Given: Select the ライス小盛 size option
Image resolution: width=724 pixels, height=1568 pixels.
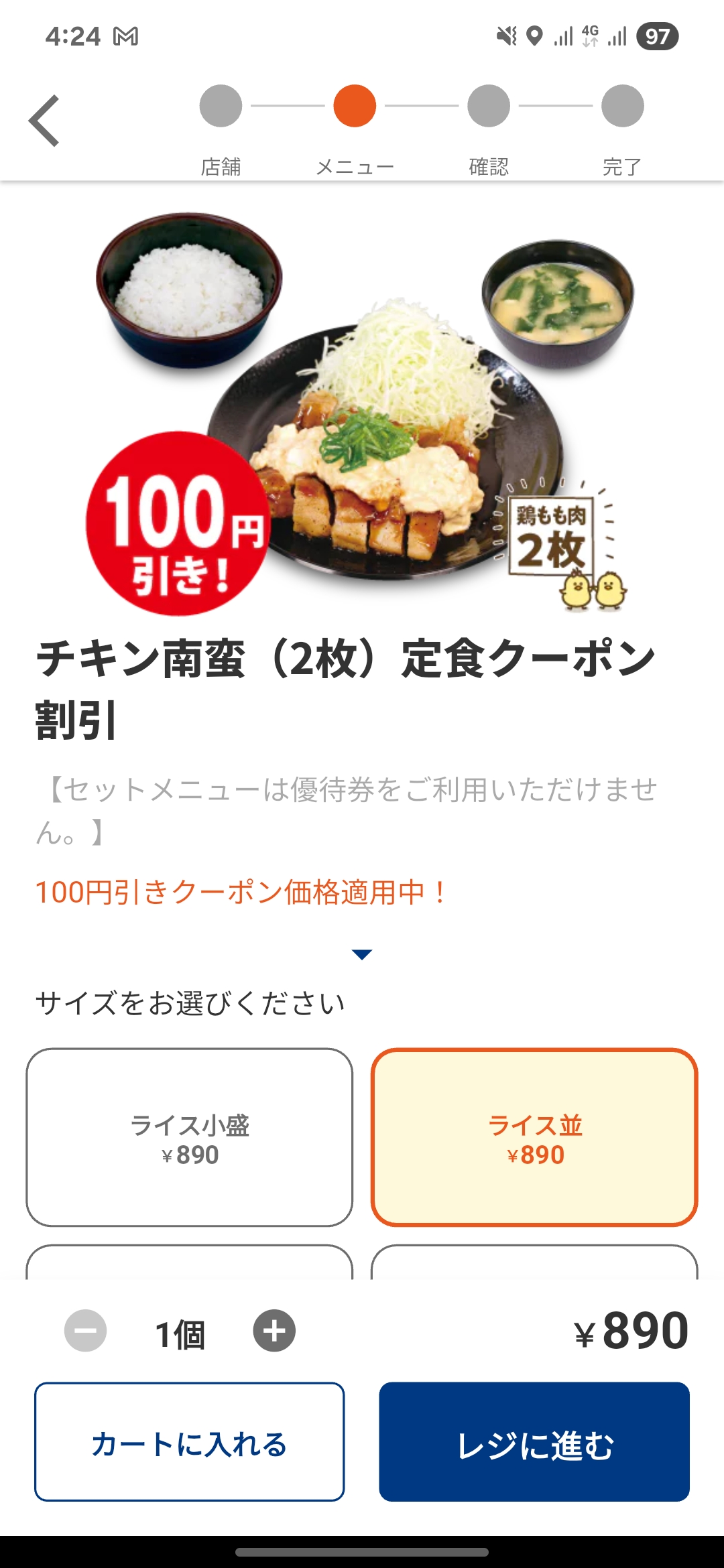Looking at the screenshot, I should [x=190, y=1137].
